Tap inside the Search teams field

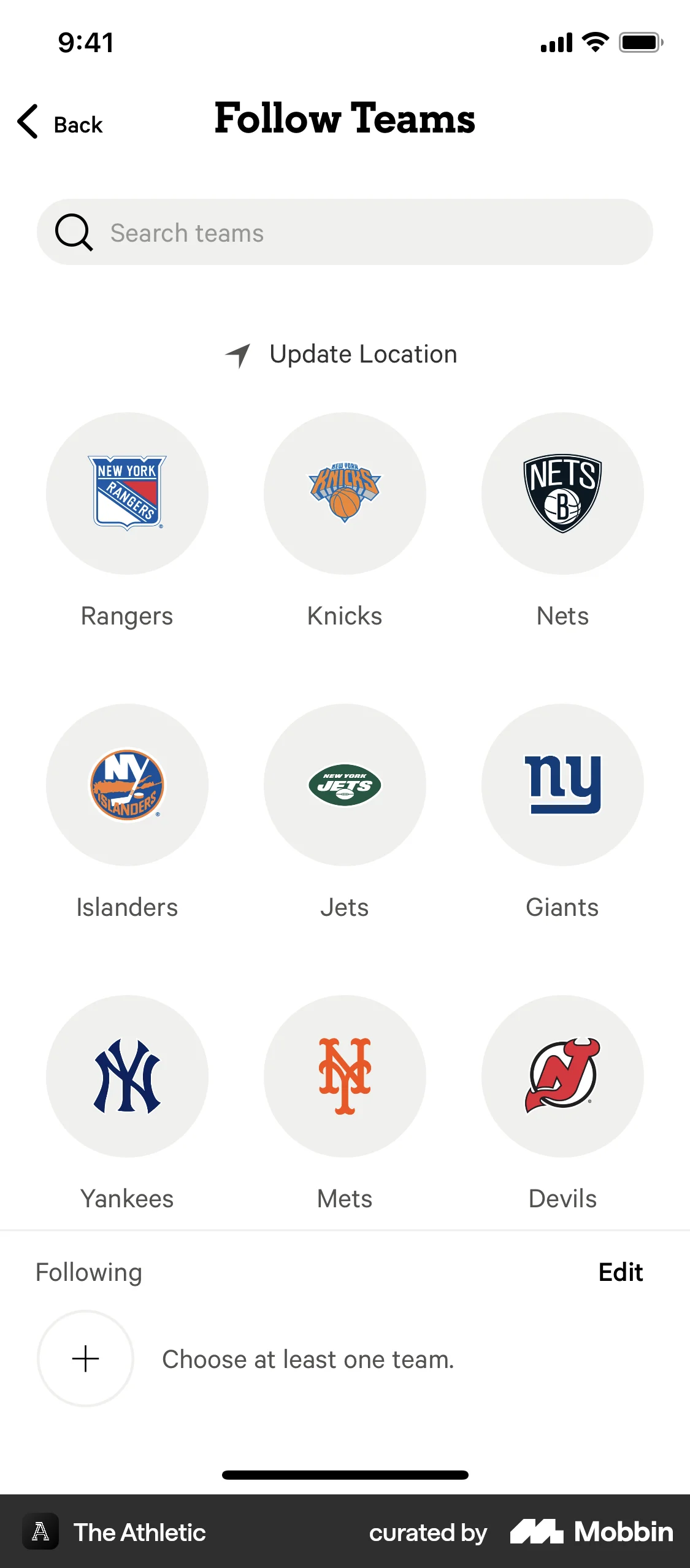click(345, 233)
